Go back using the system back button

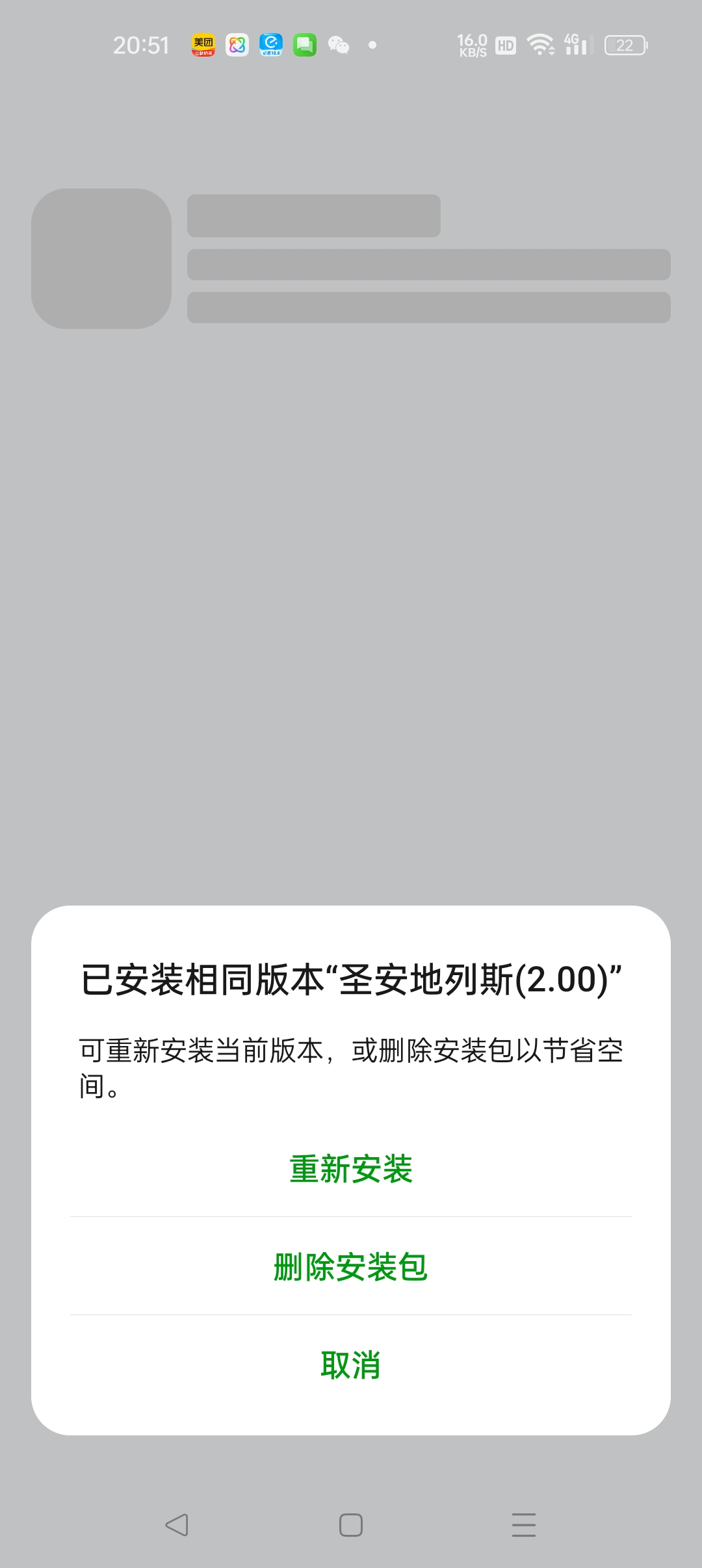click(x=177, y=1524)
